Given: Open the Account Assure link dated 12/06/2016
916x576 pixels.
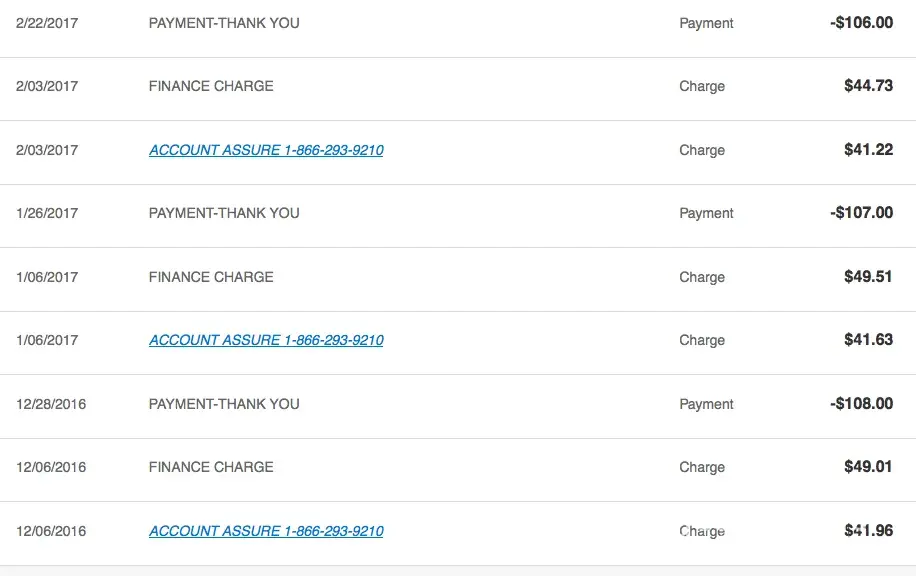Looking at the screenshot, I should (266, 531).
